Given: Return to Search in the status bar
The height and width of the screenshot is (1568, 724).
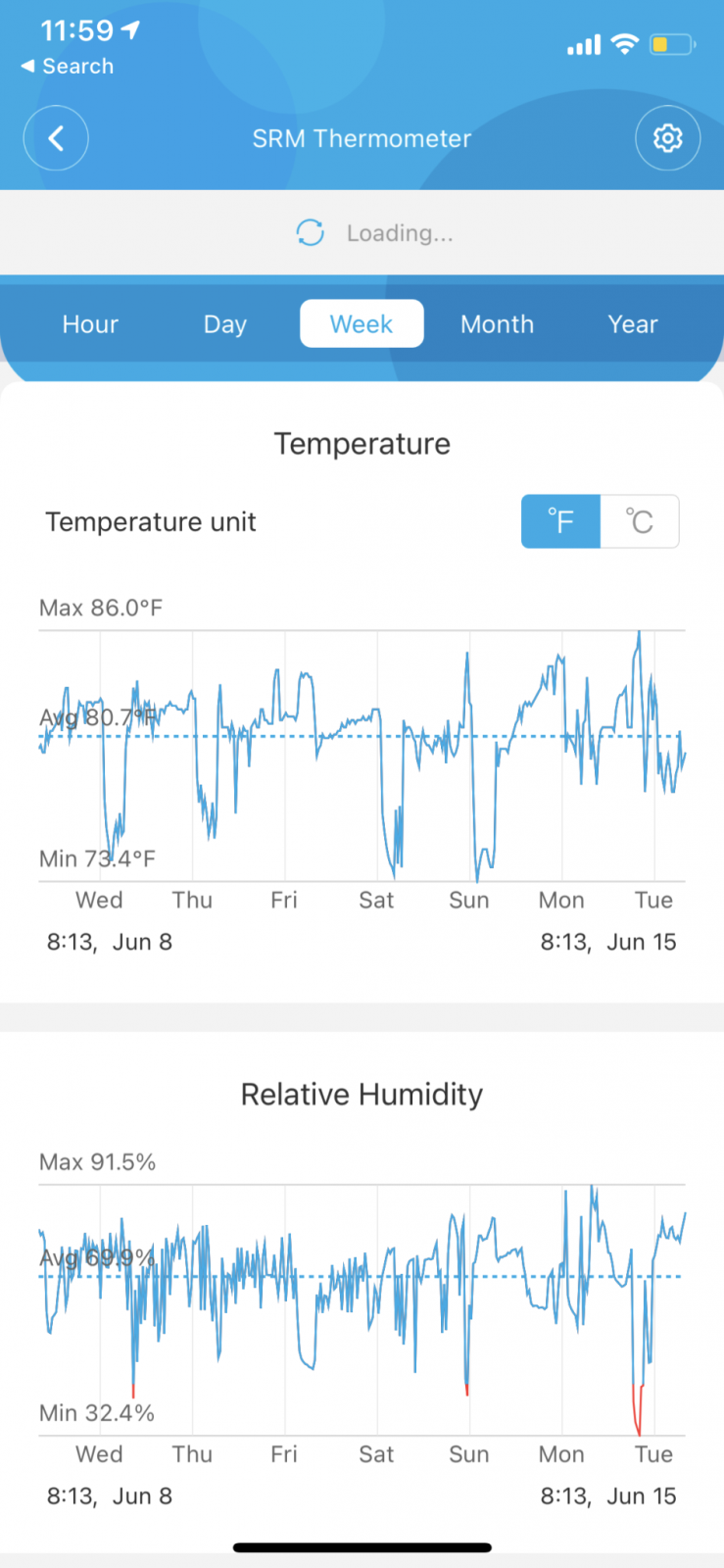Looking at the screenshot, I should [68, 67].
